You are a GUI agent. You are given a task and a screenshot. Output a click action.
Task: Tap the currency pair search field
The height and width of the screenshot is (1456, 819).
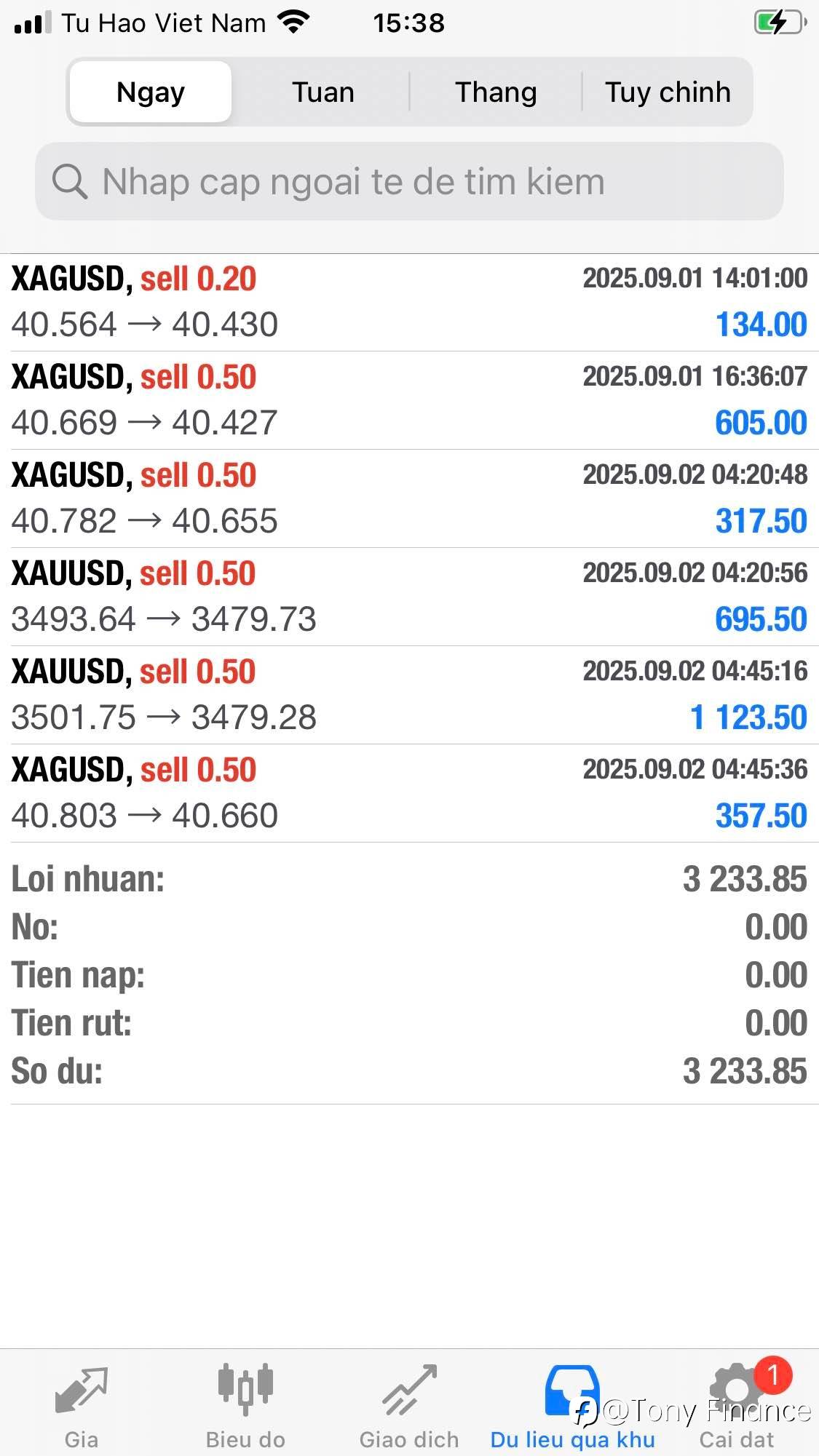tap(409, 181)
